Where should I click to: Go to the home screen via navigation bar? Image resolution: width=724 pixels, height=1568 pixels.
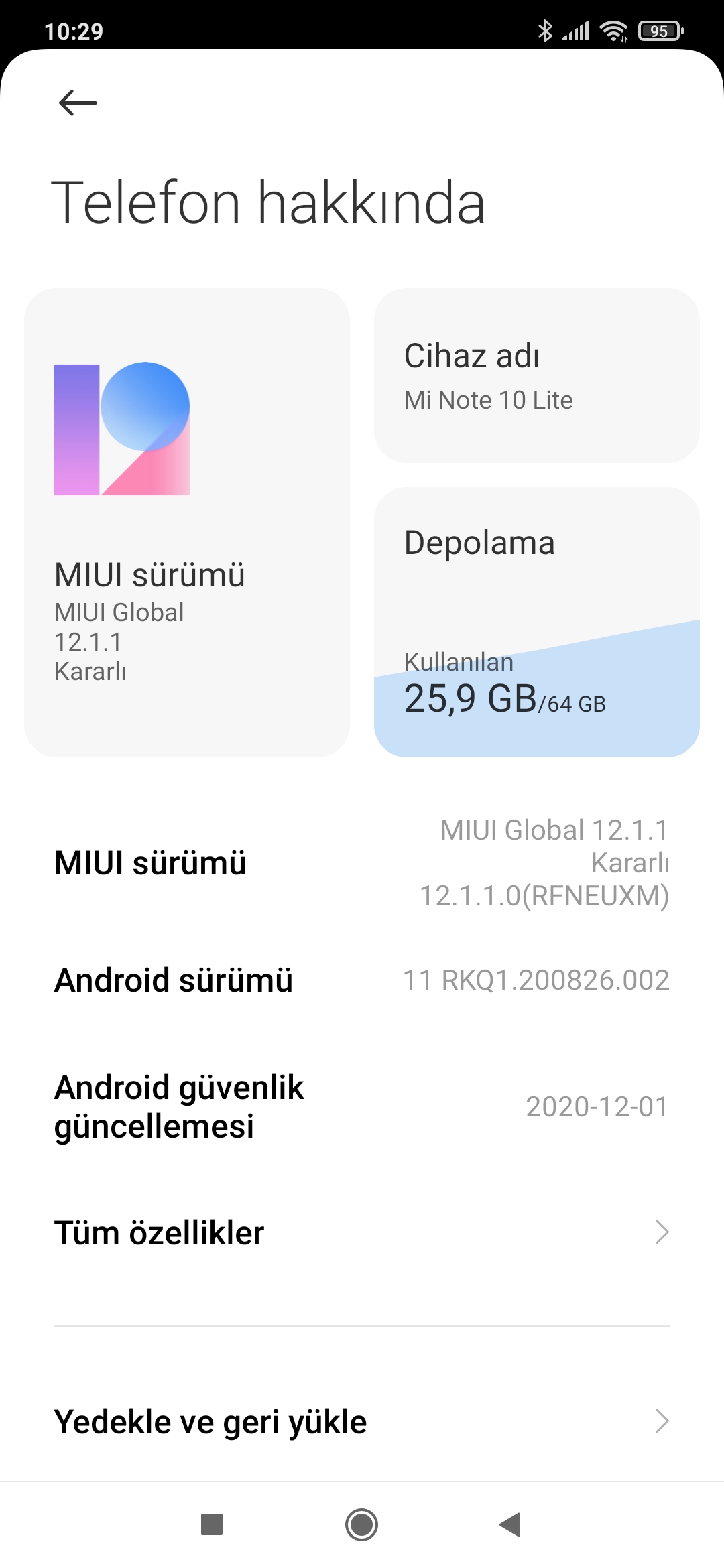pos(361,1524)
